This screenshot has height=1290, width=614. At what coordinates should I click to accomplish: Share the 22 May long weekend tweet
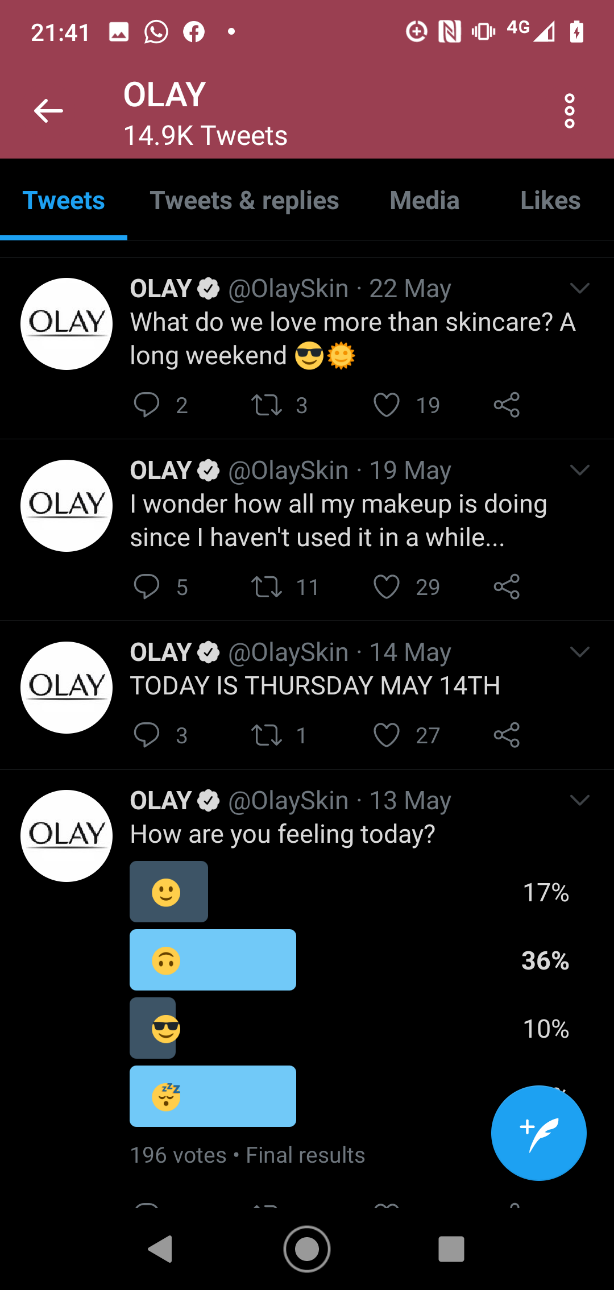coord(507,405)
